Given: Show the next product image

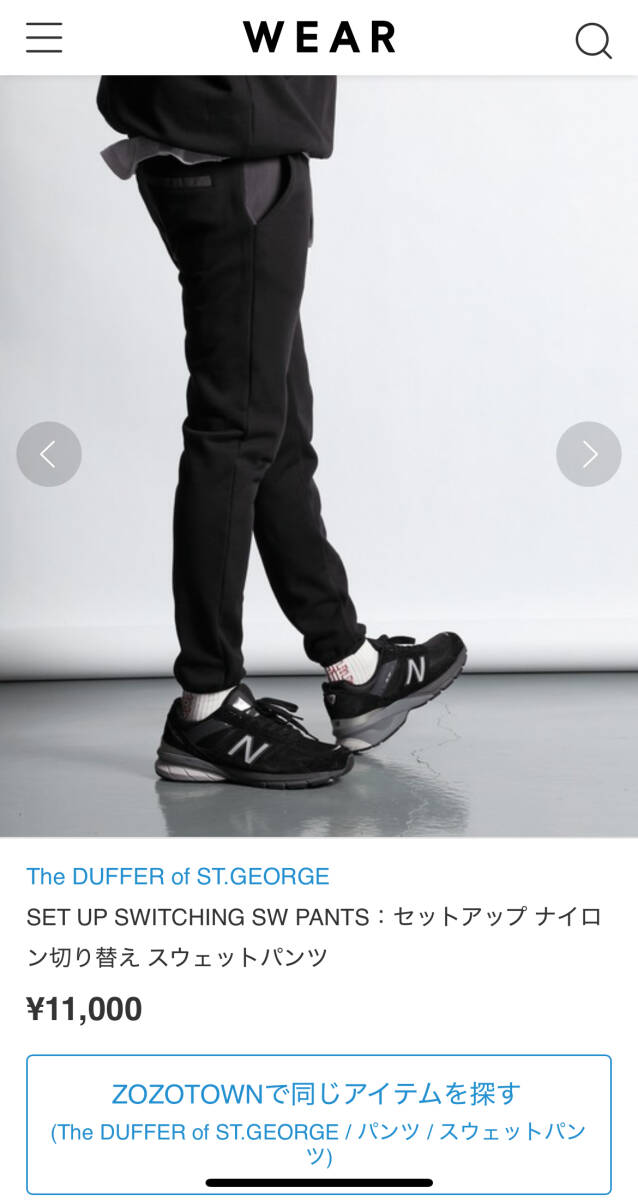Looking at the screenshot, I should 589,454.
